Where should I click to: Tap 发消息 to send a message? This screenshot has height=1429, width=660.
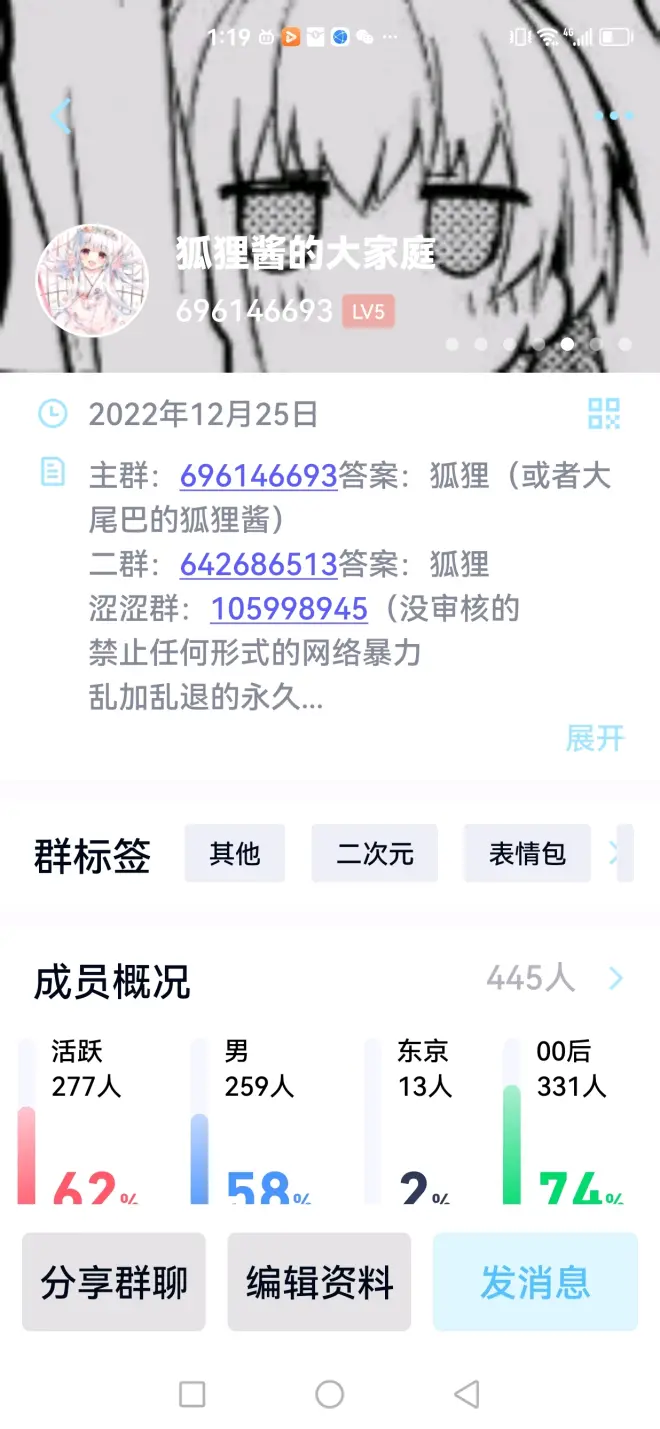(x=535, y=1282)
